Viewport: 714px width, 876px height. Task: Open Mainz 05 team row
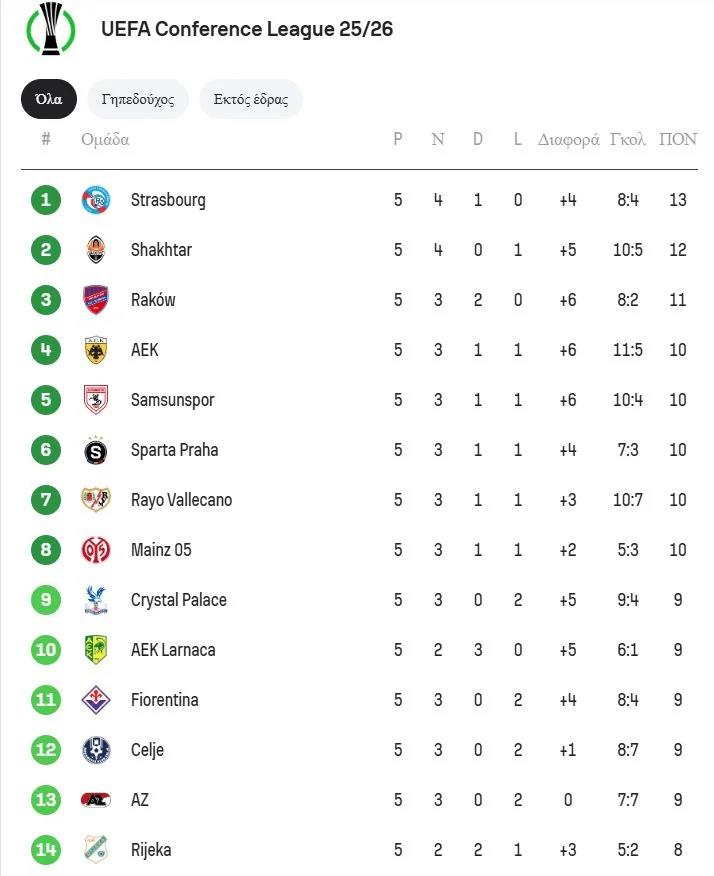click(161, 550)
